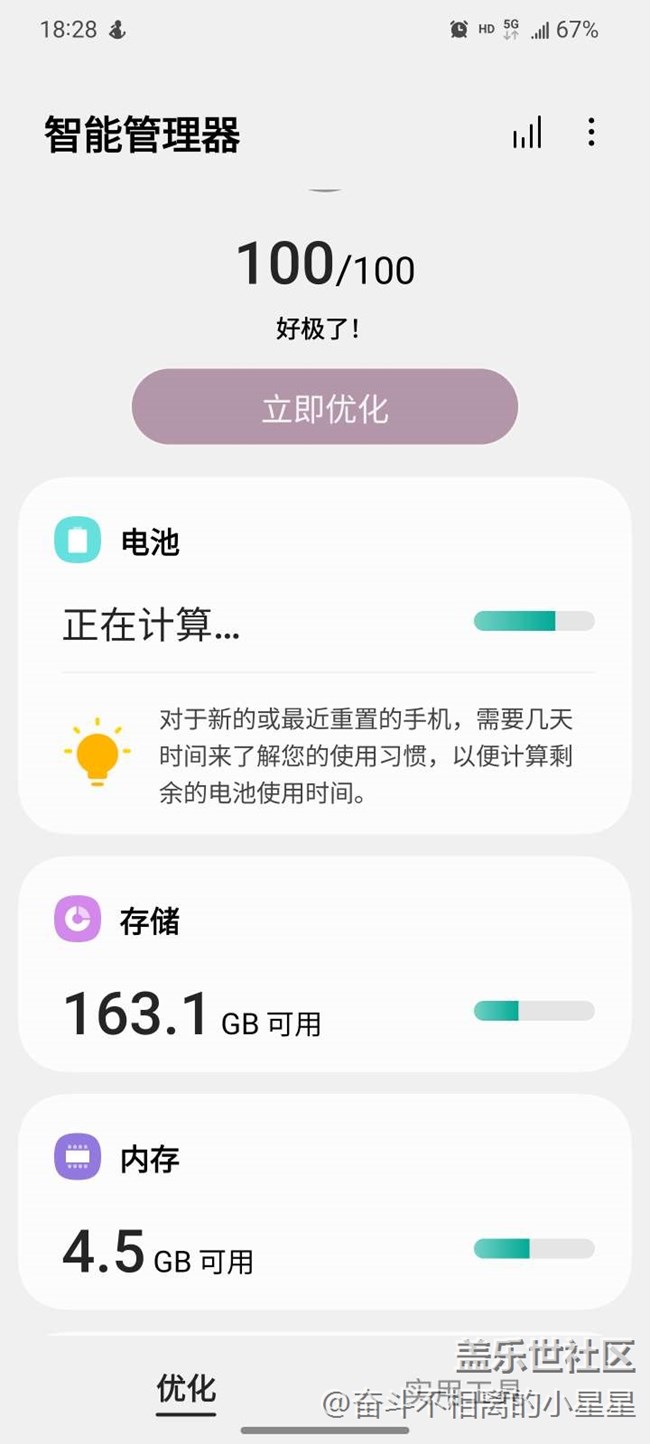Open the signal bars usage icon
This screenshot has height=1444, width=650.
click(527, 133)
